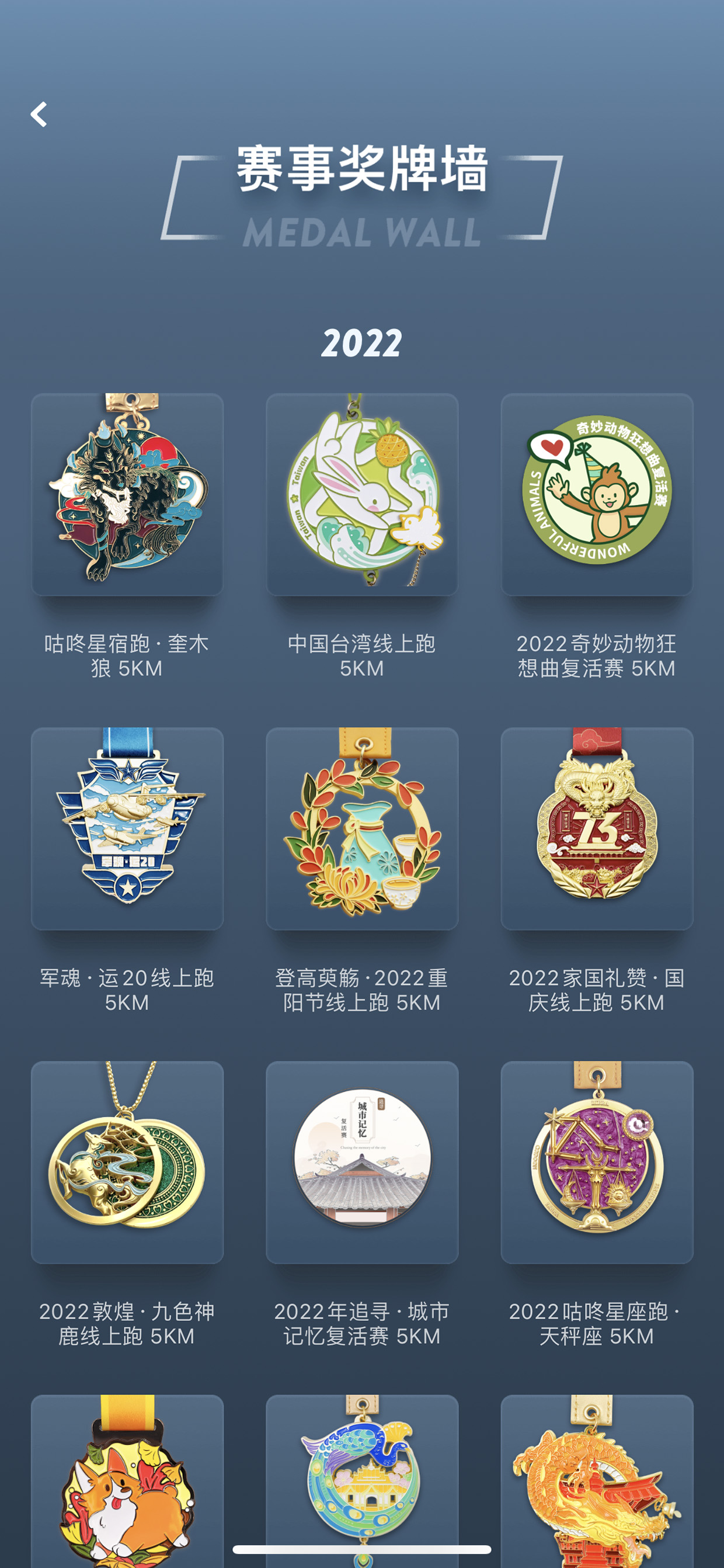
Task: View the 中国台湾线上跑 5KM medal
Action: [x=362, y=494]
